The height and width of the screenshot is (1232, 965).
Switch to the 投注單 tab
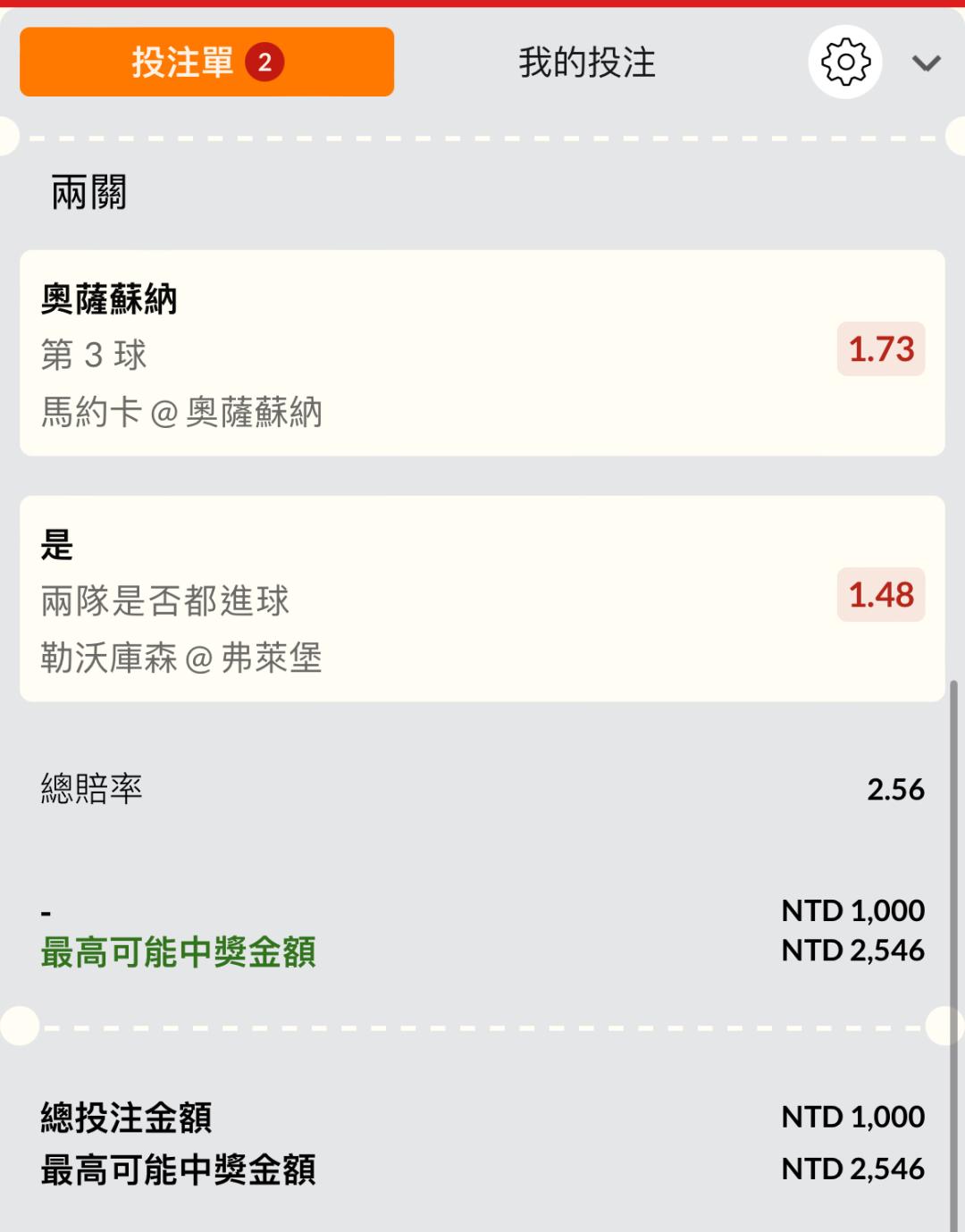[x=206, y=62]
